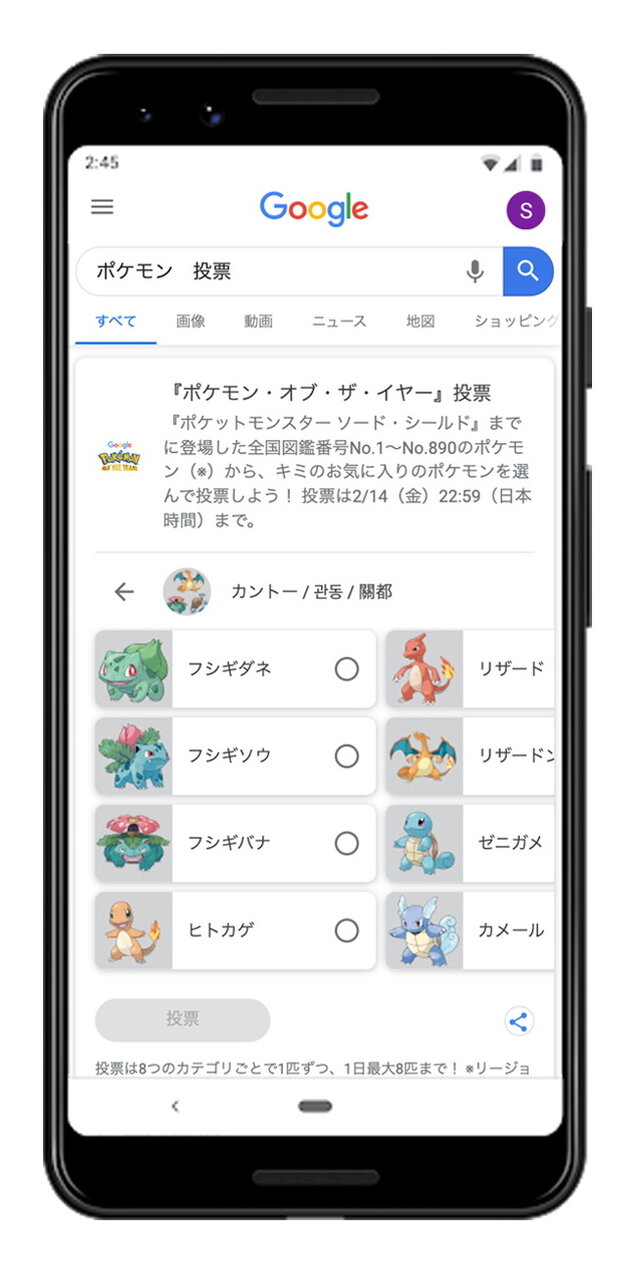
Task: Select the ヒトカゲ radio button
Action: pyautogui.click(x=347, y=930)
